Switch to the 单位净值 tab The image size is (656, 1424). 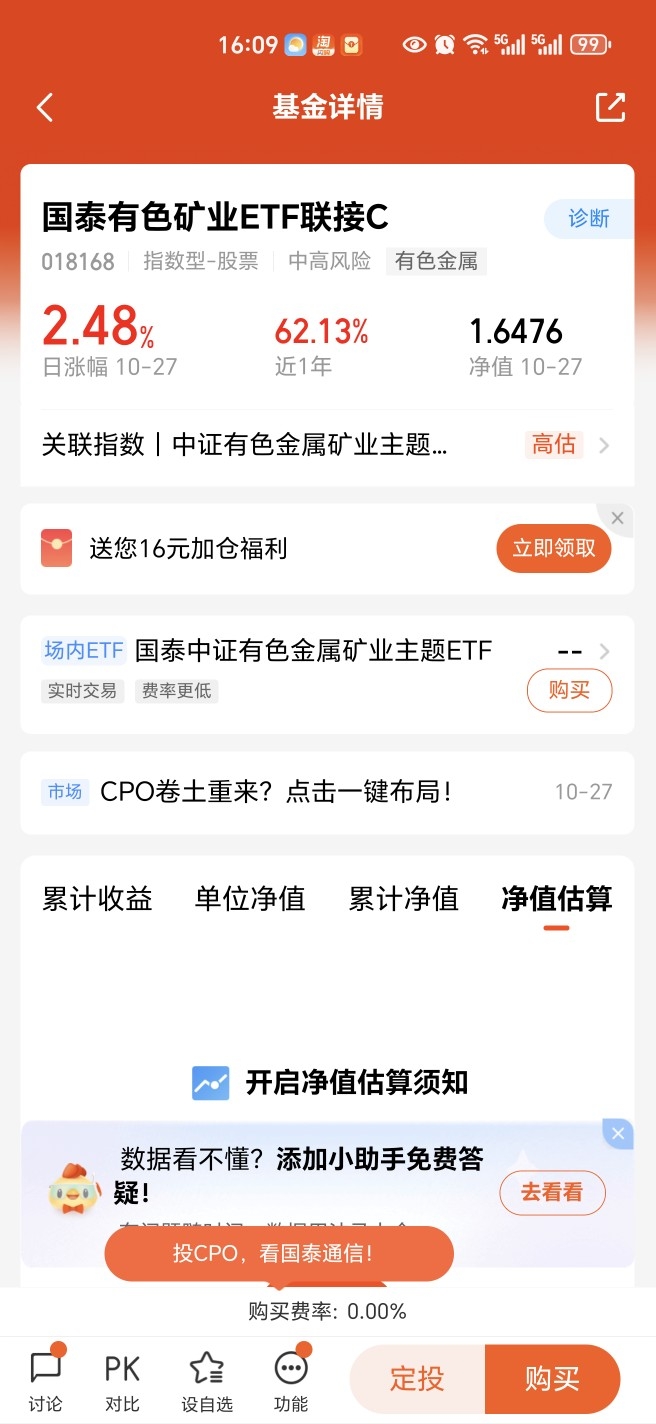coord(250,898)
